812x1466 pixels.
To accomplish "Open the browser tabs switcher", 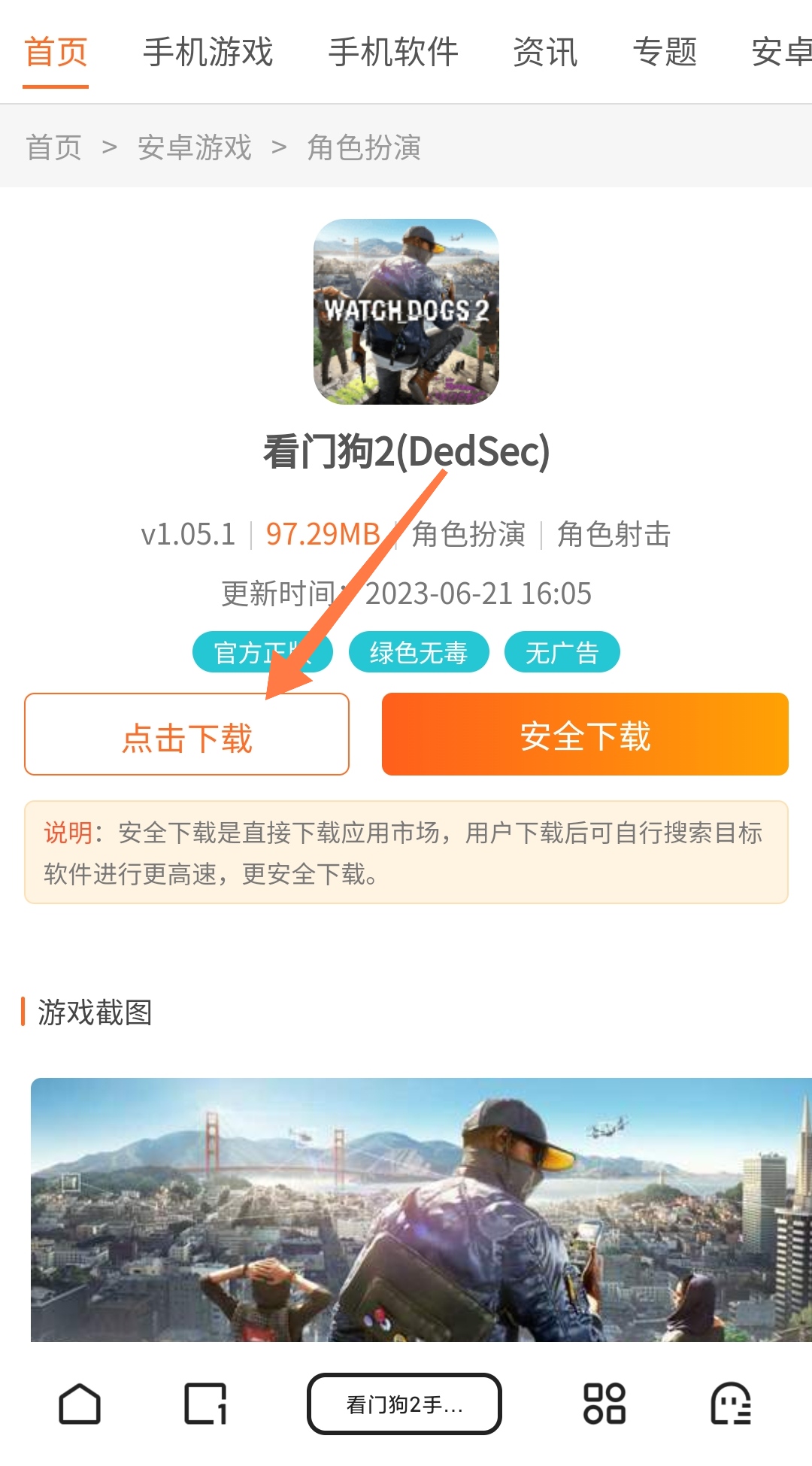I will tap(205, 1404).
